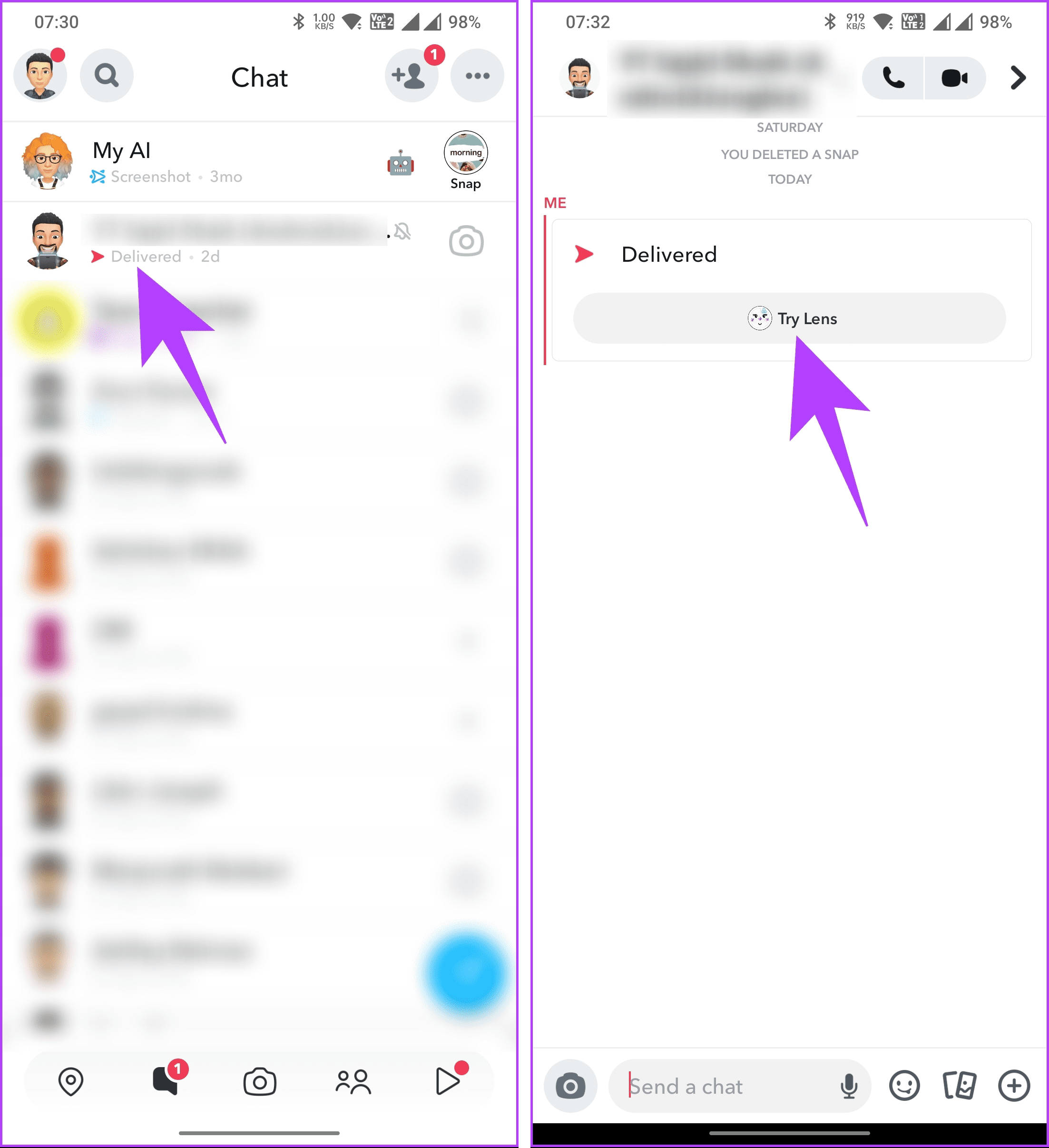Tap the blue new chat floating button
Screen dimensions: 1049x1148
pyautogui.click(x=467, y=973)
